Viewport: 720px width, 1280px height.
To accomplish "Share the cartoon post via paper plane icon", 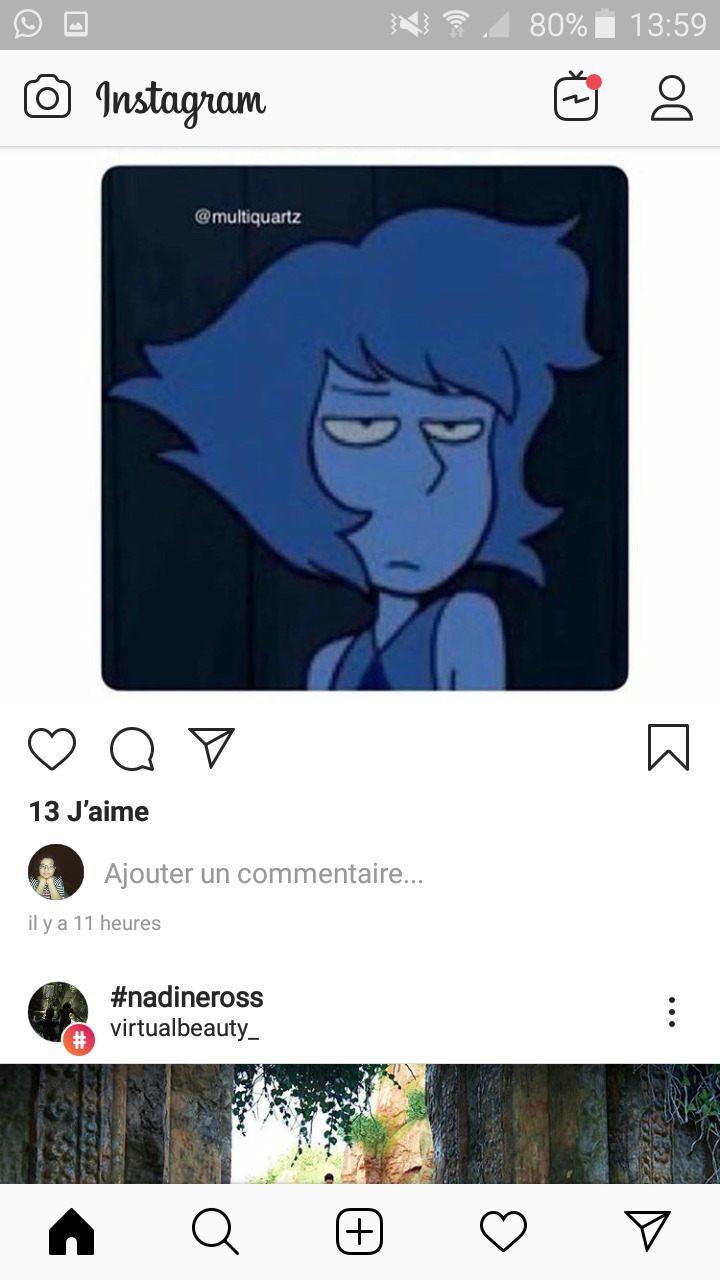I will (211, 748).
